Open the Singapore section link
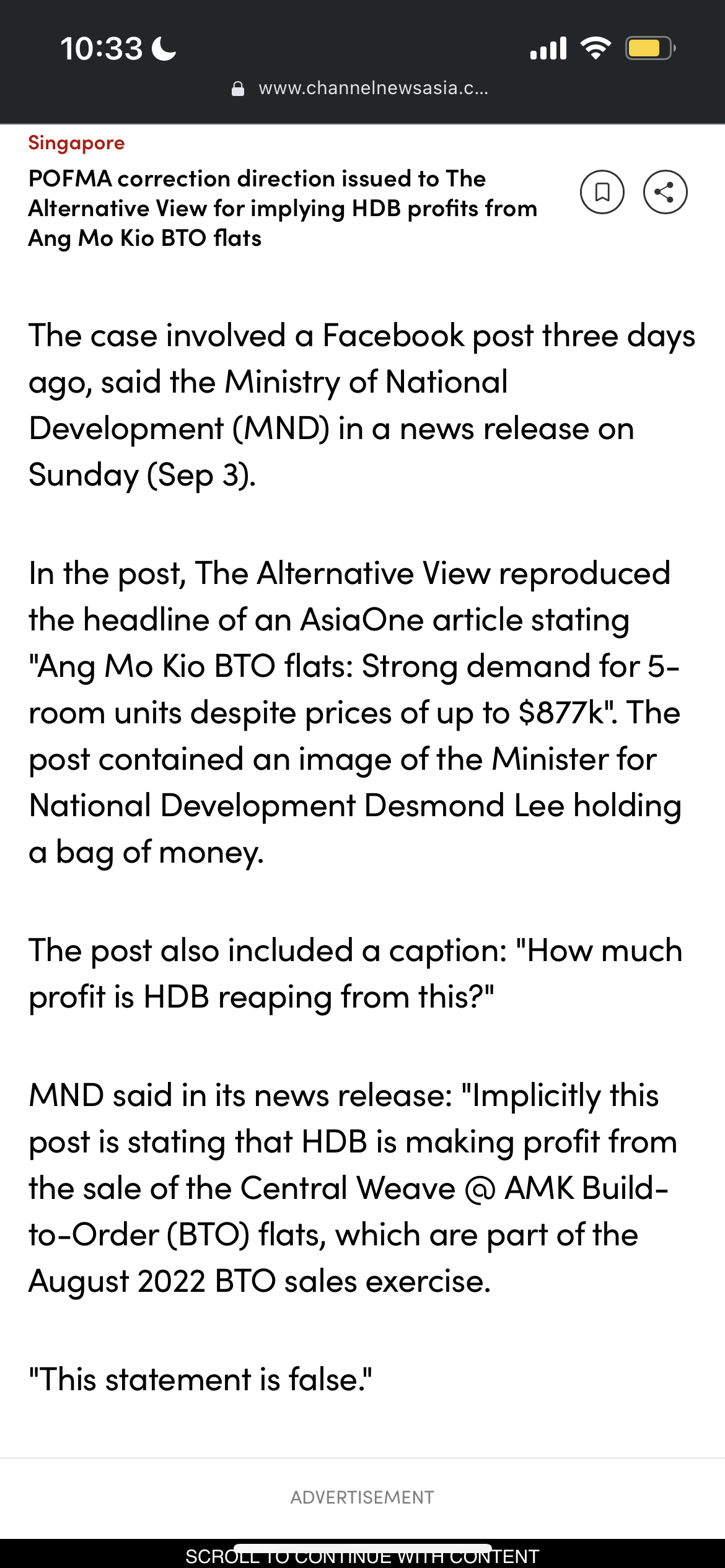Screen dimensions: 725x1568 point(76,143)
